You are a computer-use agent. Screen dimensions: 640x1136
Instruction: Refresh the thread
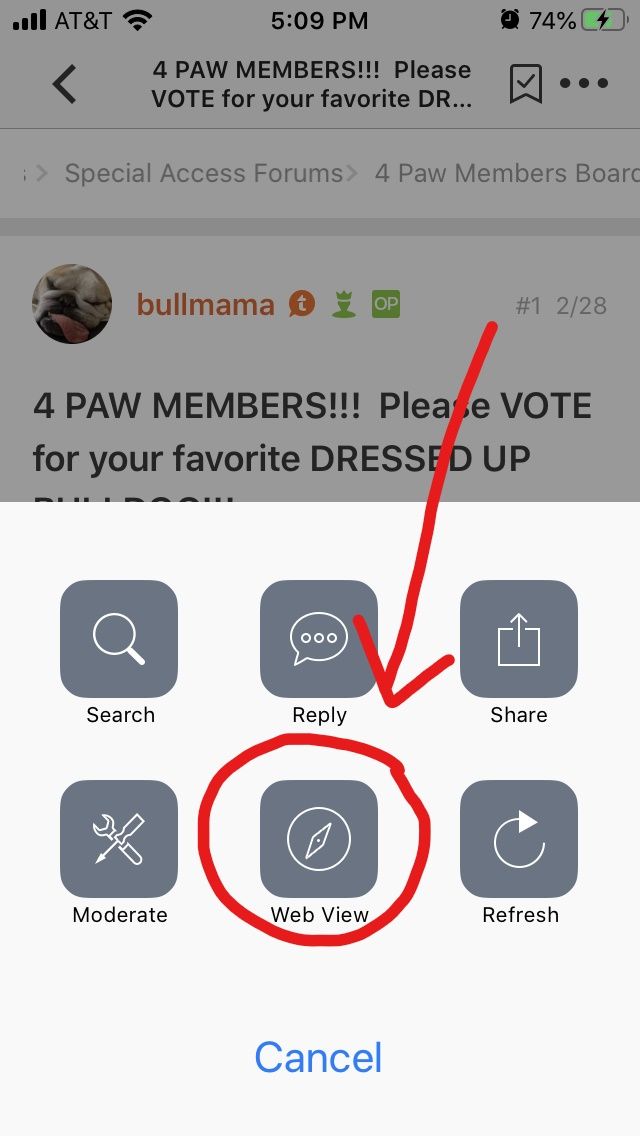(x=519, y=839)
